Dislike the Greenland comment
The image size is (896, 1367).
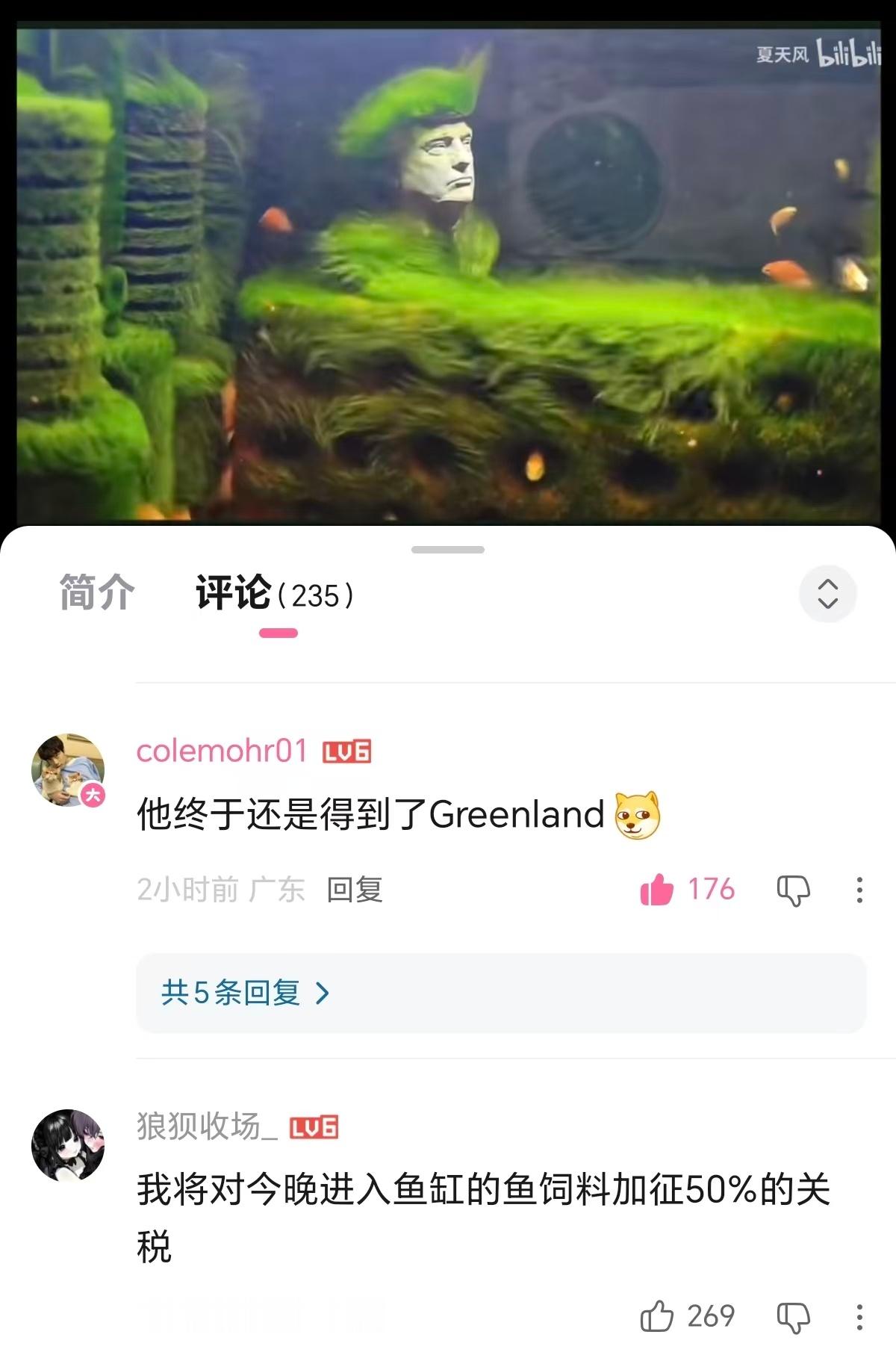pyautogui.click(x=794, y=890)
